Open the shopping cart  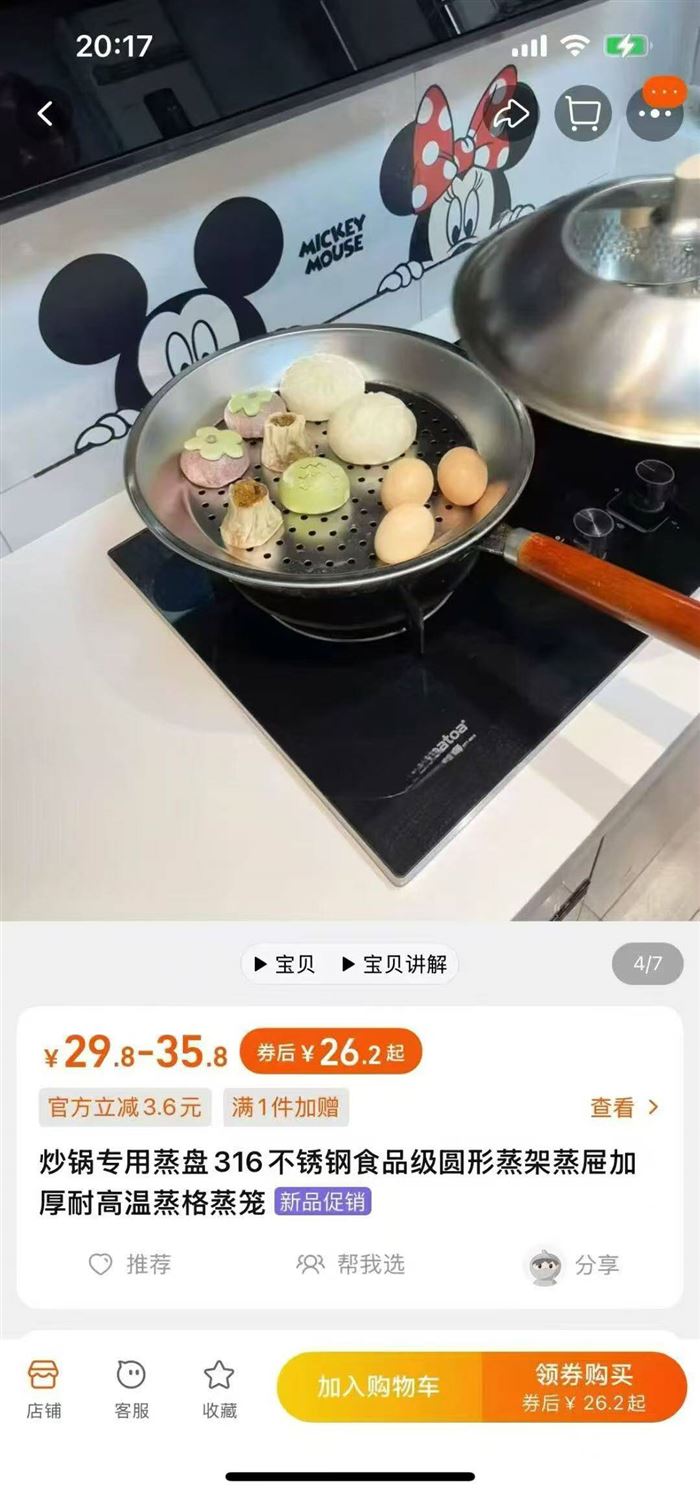click(x=583, y=114)
